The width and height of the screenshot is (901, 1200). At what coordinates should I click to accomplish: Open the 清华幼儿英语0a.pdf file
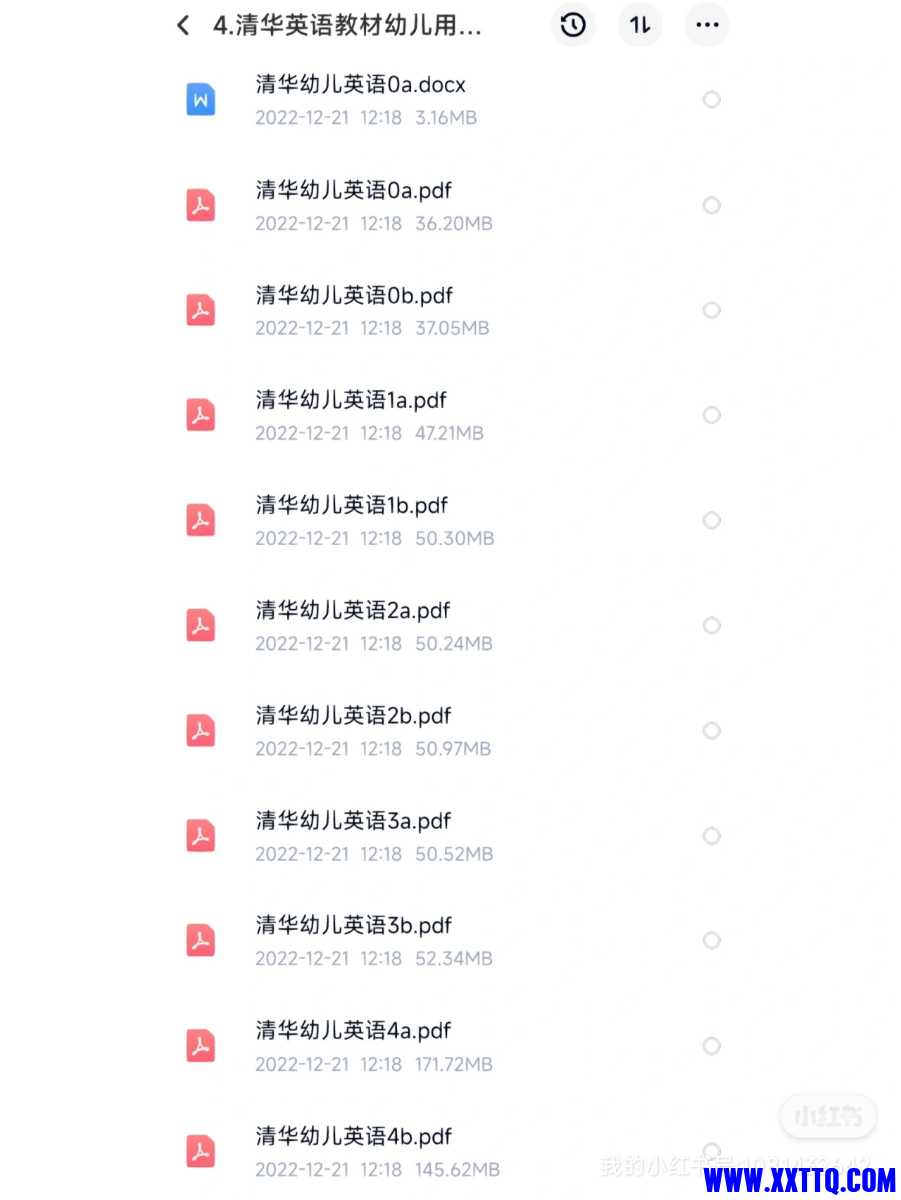354,205
